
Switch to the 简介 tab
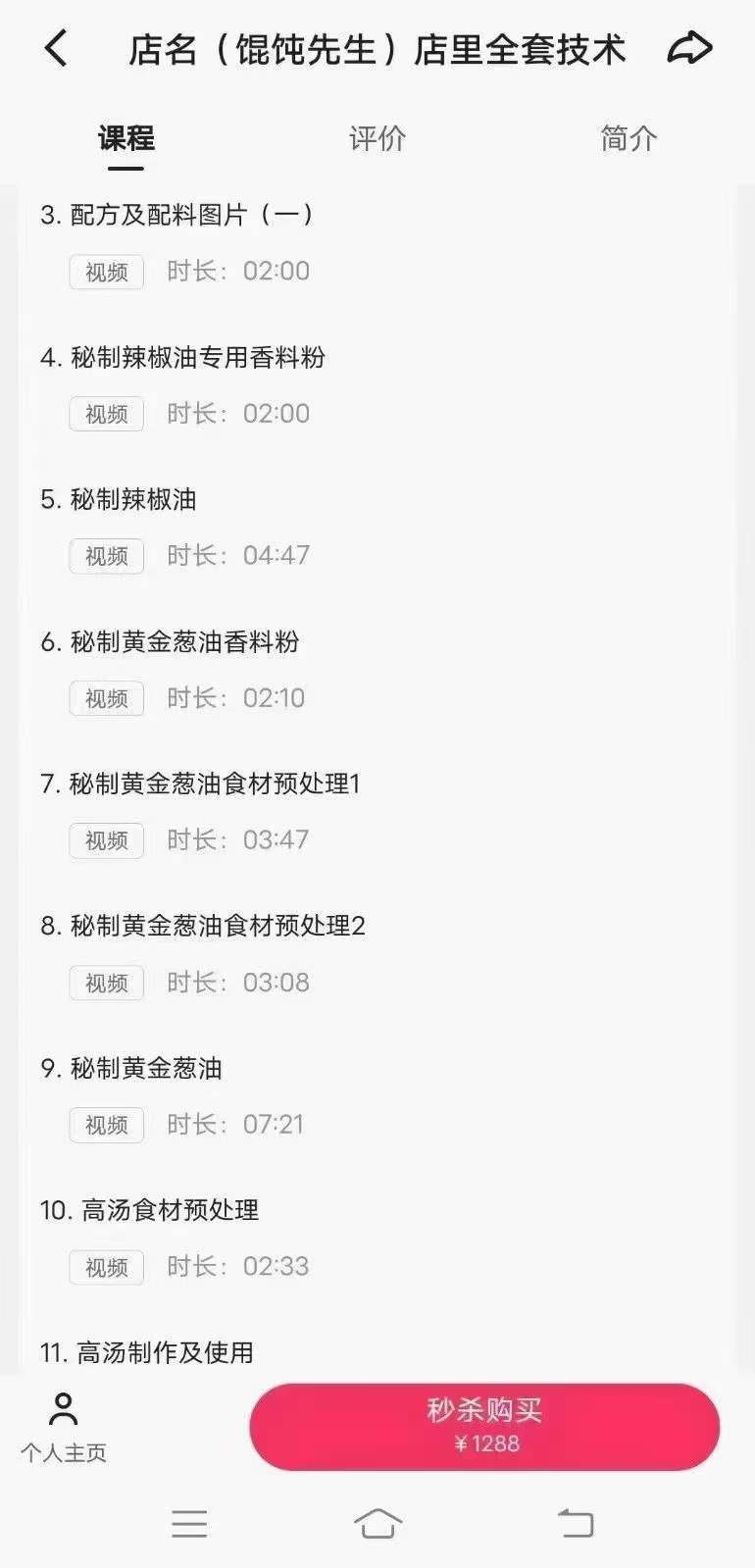pos(629,139)
